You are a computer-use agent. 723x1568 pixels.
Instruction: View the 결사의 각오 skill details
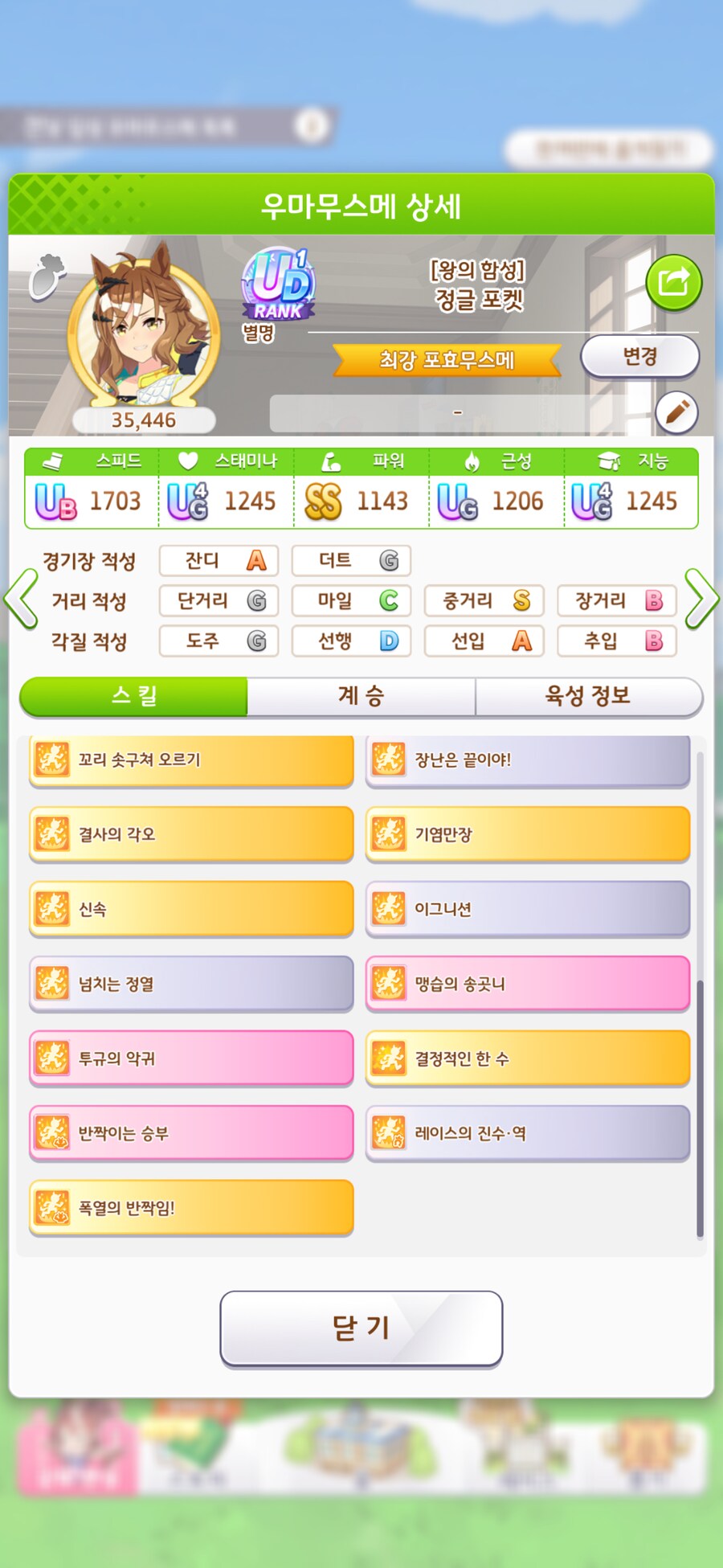[x=191, y=834]
